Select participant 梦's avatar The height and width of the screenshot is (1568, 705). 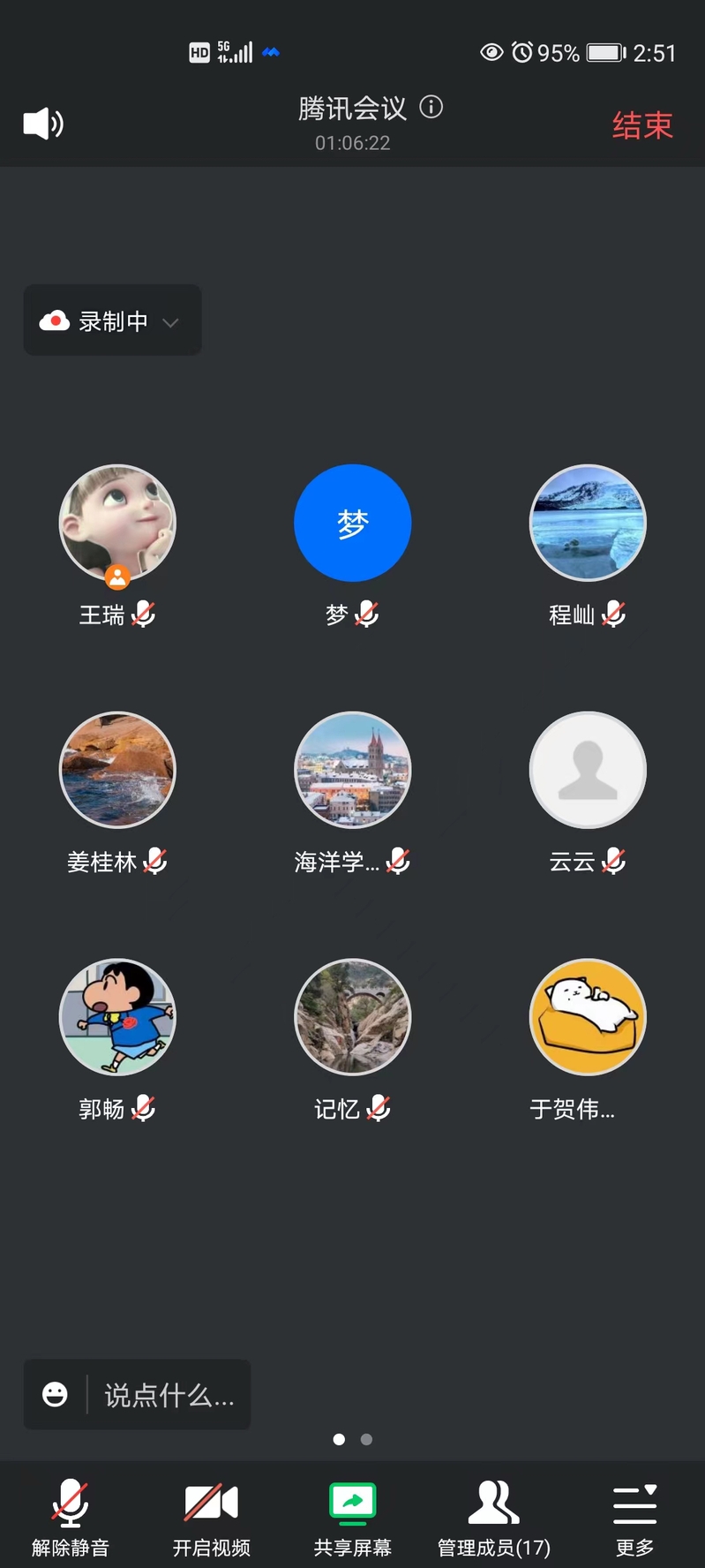click(x=352, y=523)
